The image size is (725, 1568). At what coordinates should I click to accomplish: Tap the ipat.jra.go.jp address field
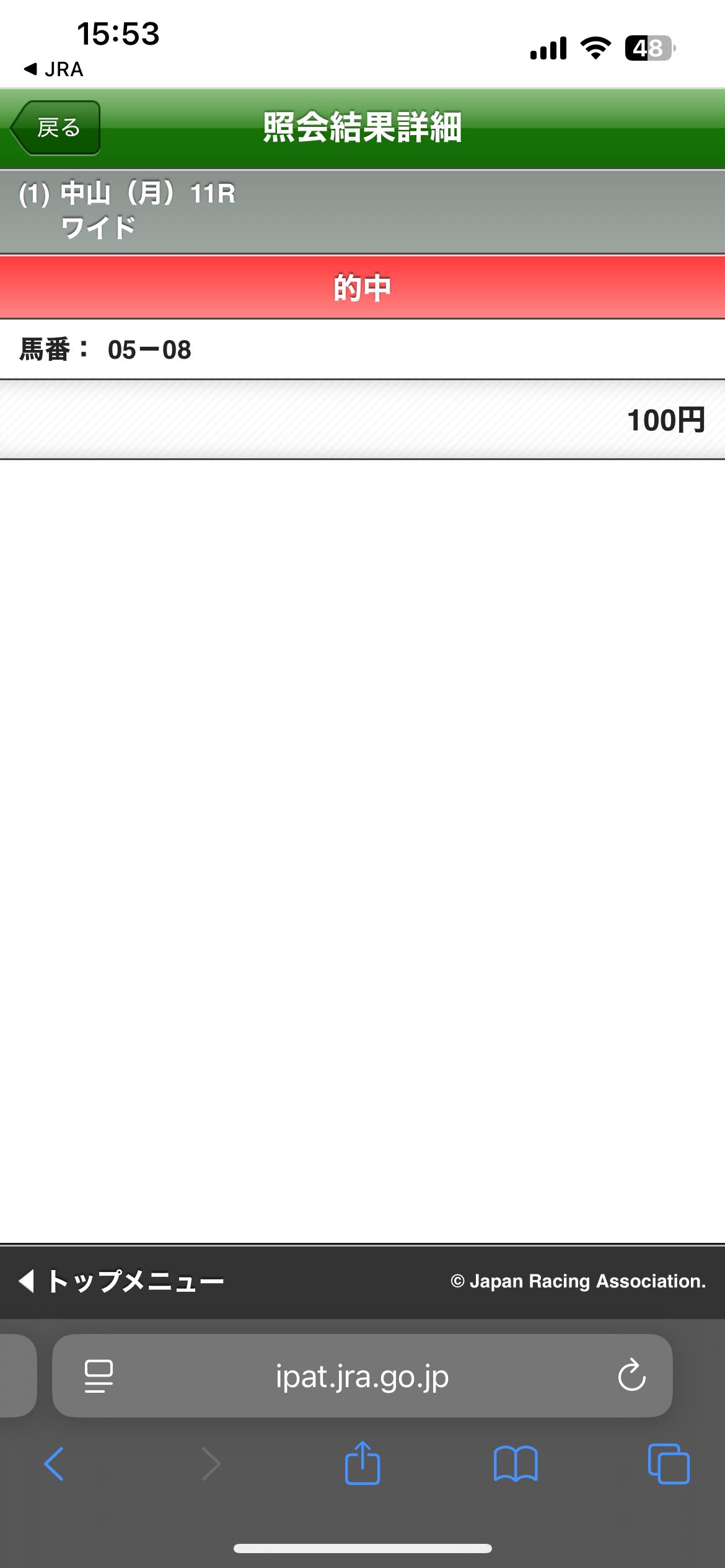point(362,1375)
